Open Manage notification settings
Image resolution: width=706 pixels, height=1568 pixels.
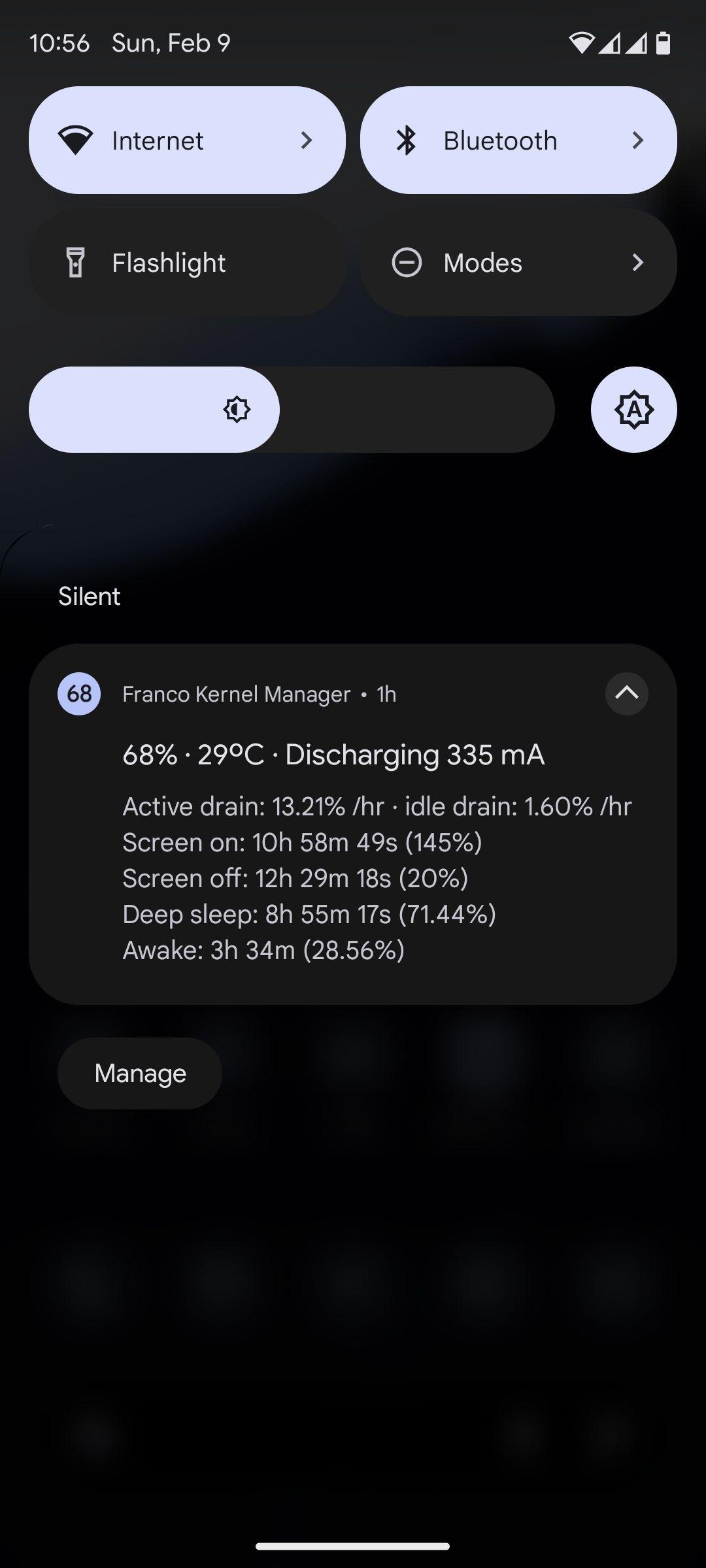pos(140,1073)
